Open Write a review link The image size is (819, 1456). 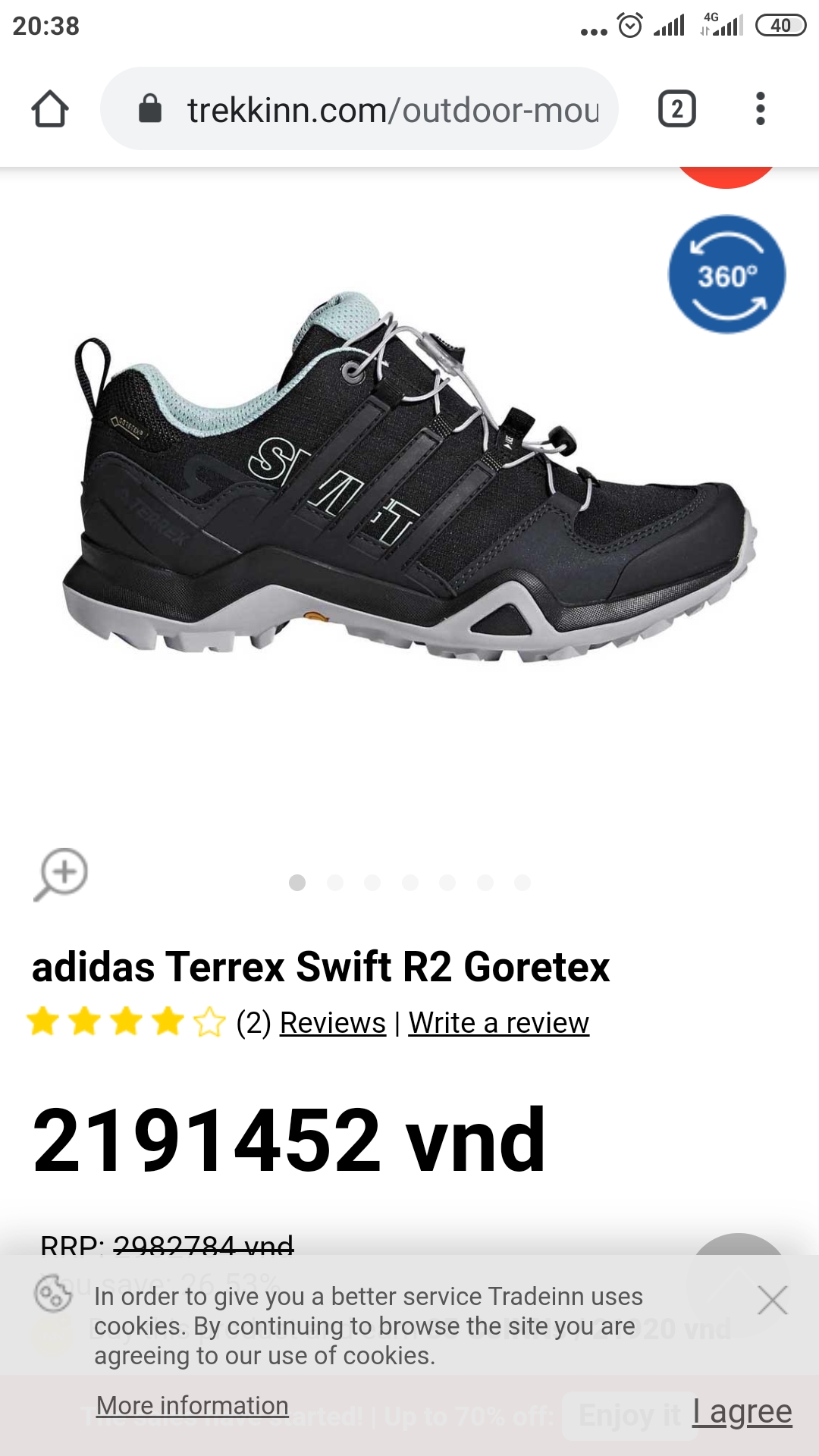point(499,1023)
